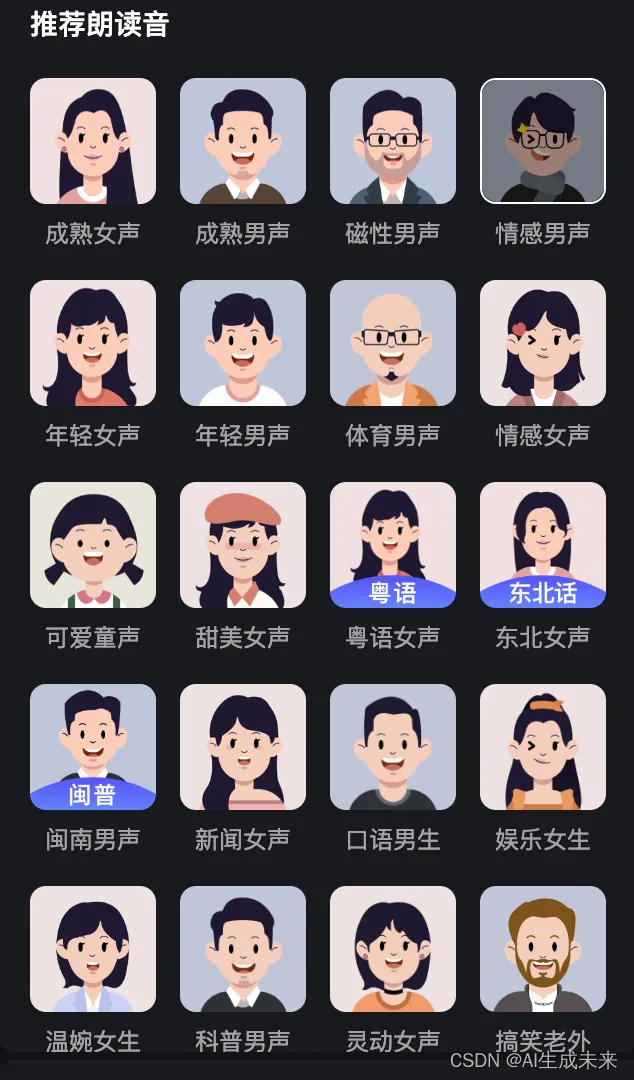Choose the 科普男声 voice
The image size is (634, 1080).
243,949
